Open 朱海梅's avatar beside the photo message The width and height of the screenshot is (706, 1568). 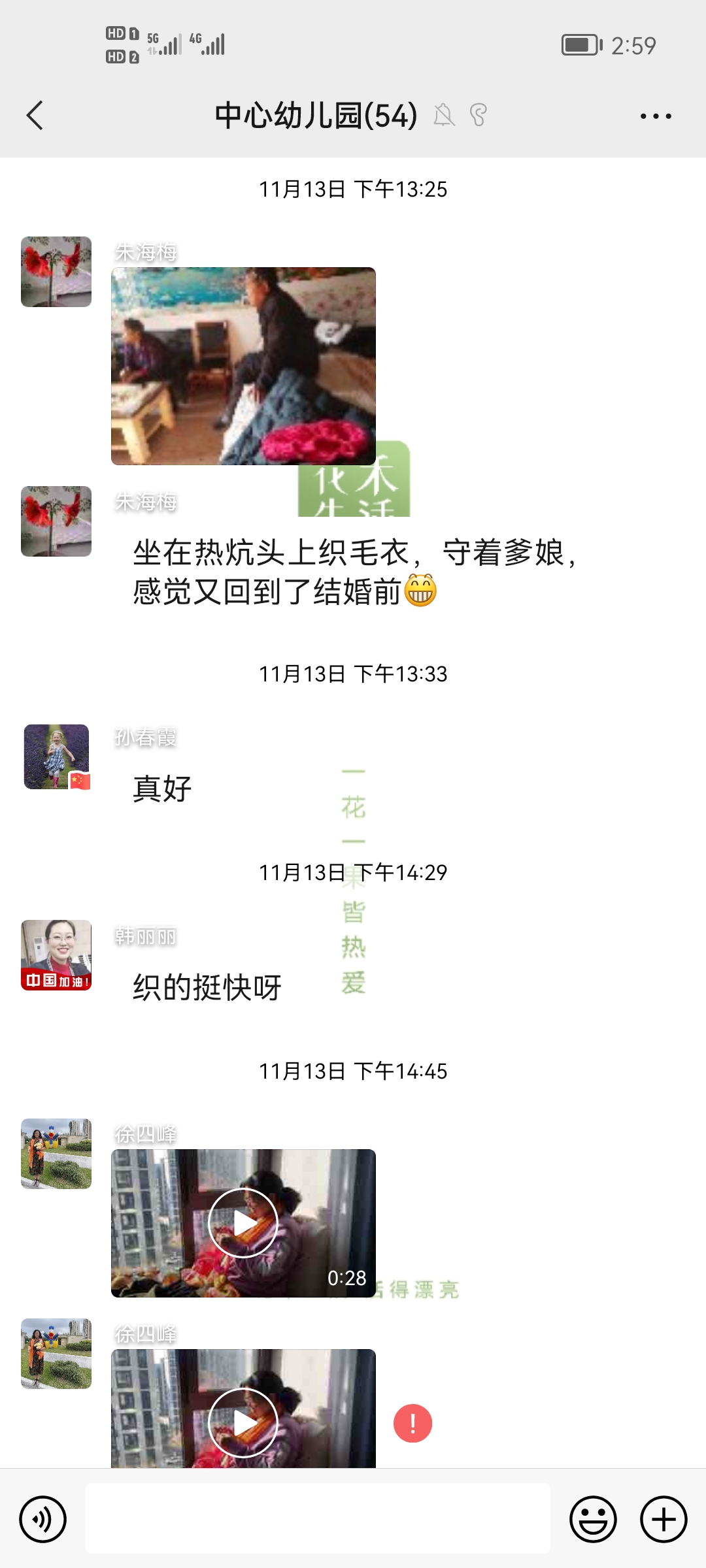(x=56, y=272)
